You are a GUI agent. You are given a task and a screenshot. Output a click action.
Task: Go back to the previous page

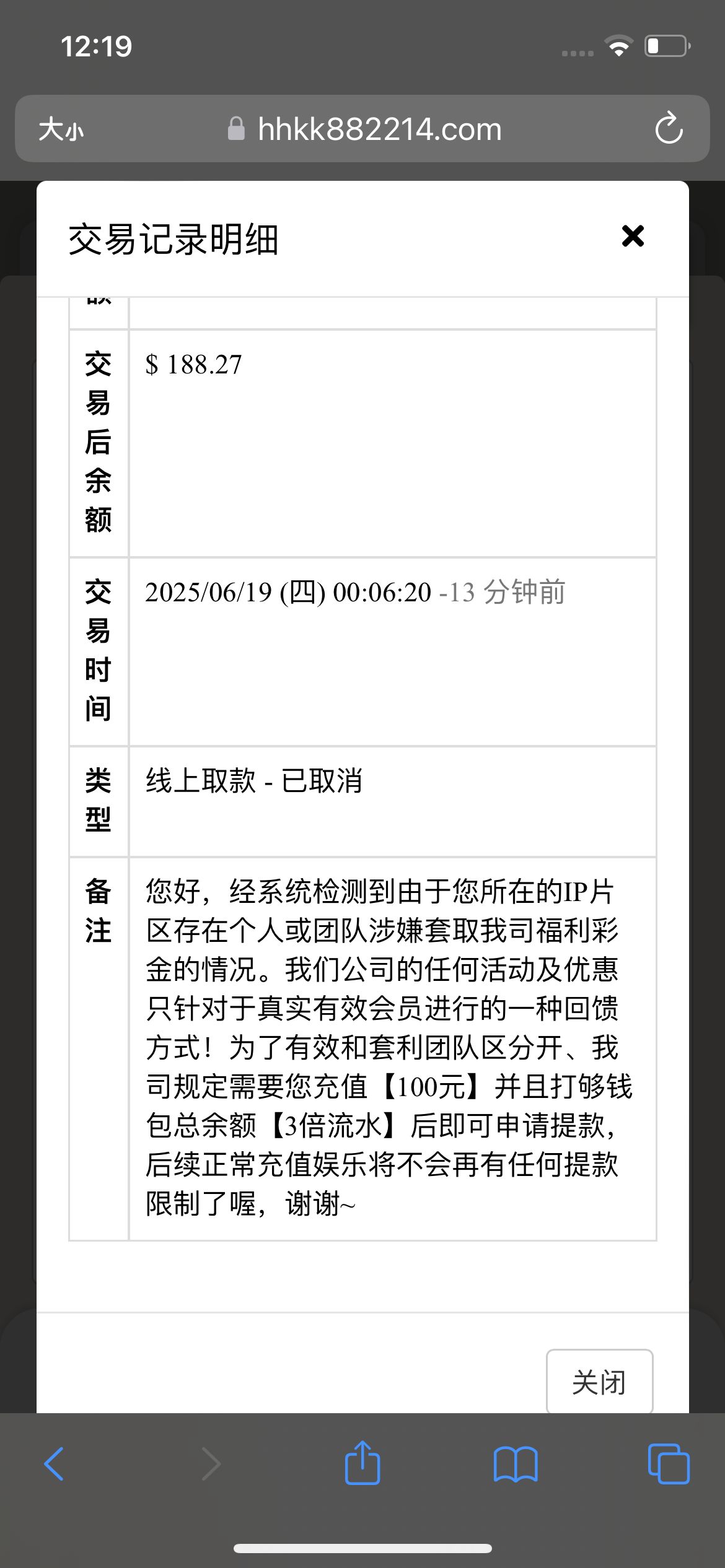[x=55, y=1464]
